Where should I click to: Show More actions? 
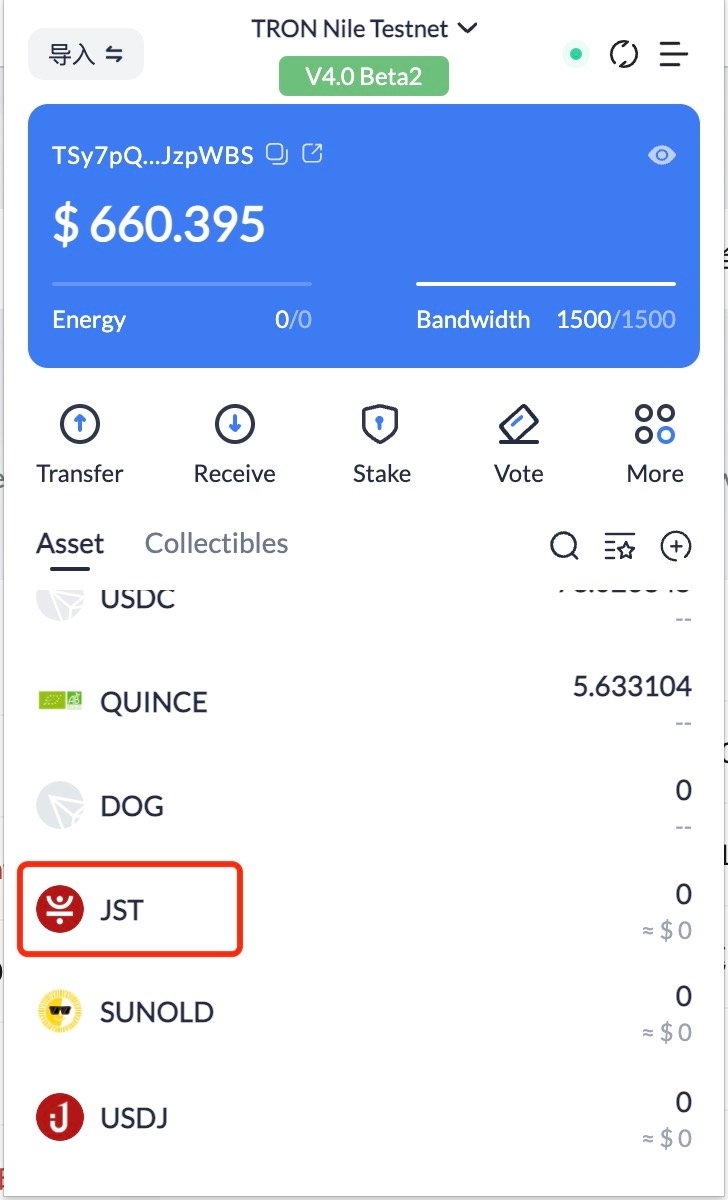pyautogui.click(x=655, y=445)
